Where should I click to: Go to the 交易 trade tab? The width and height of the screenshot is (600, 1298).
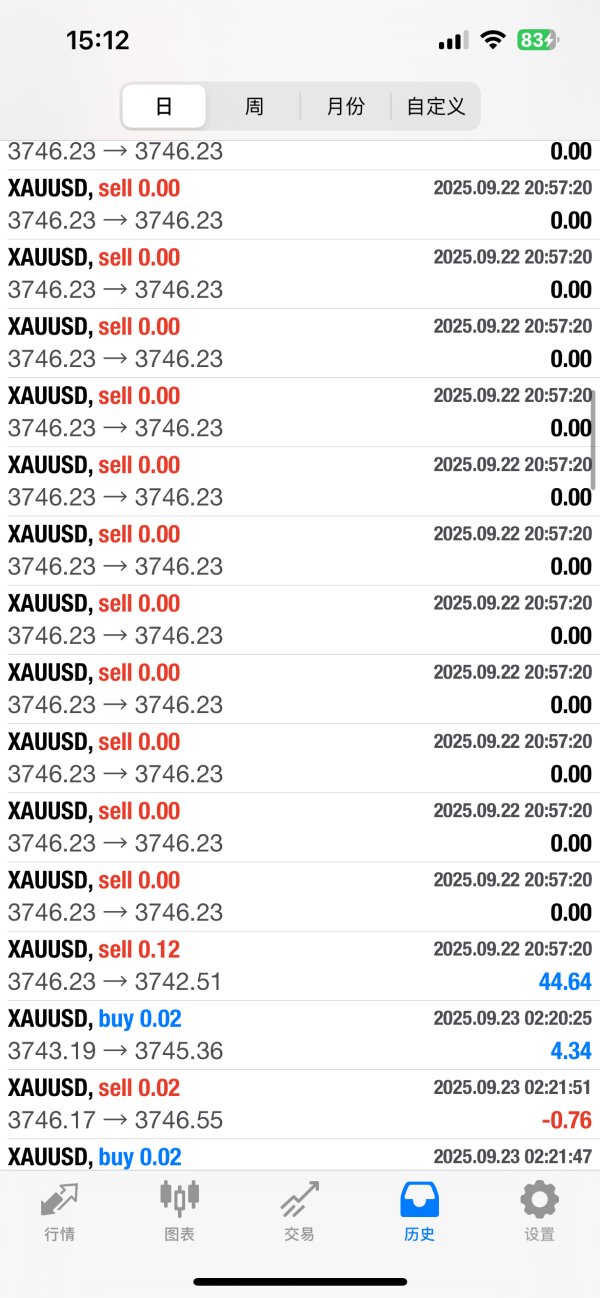pos(300,1211)
